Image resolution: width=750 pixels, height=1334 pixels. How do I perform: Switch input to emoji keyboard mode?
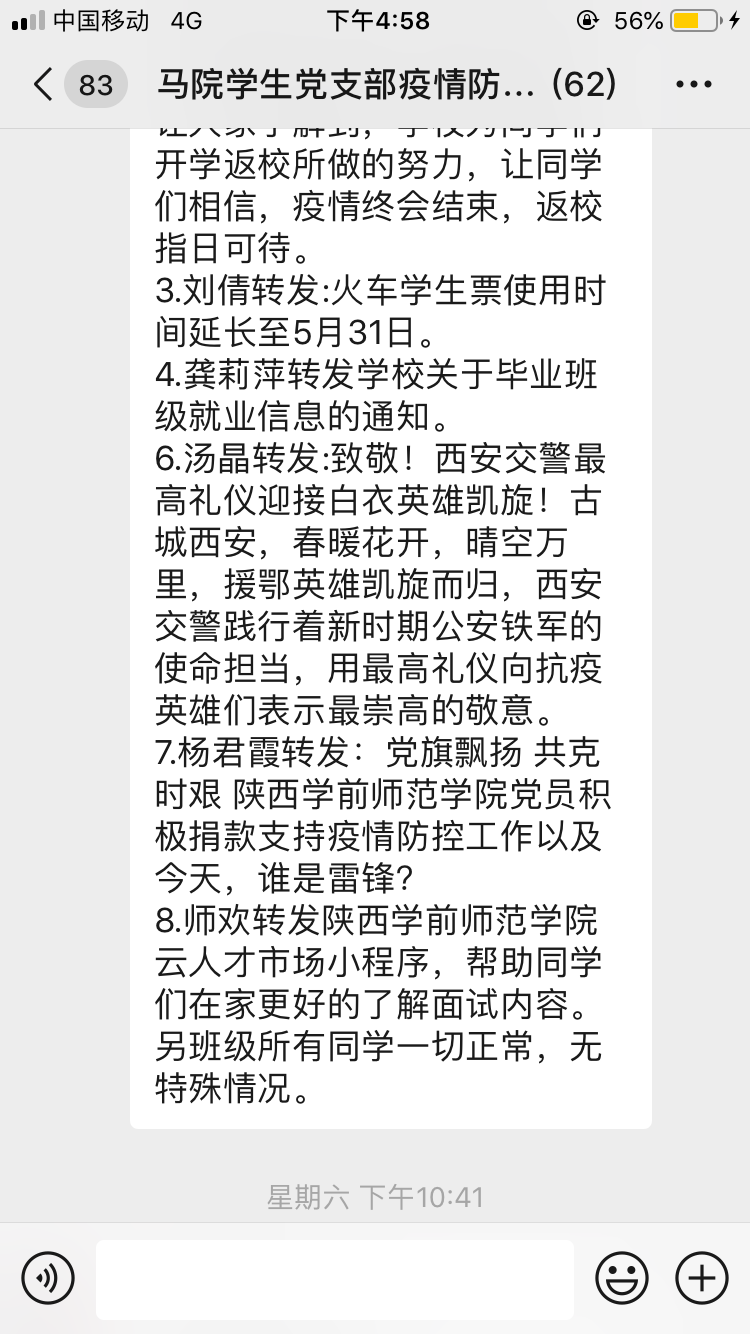[x=622, y=1278]
